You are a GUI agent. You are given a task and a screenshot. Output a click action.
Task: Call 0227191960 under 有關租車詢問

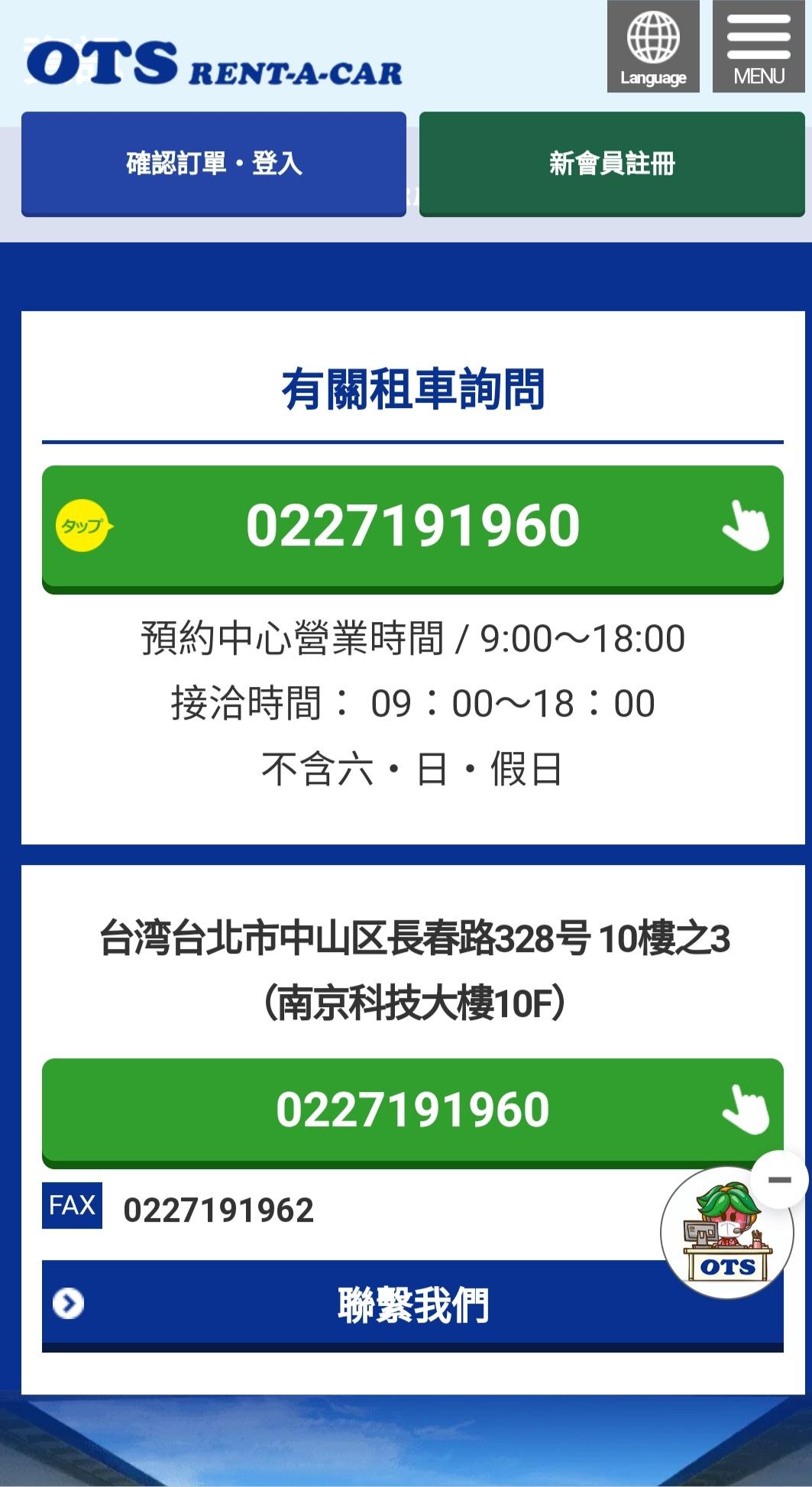point(412,527)
